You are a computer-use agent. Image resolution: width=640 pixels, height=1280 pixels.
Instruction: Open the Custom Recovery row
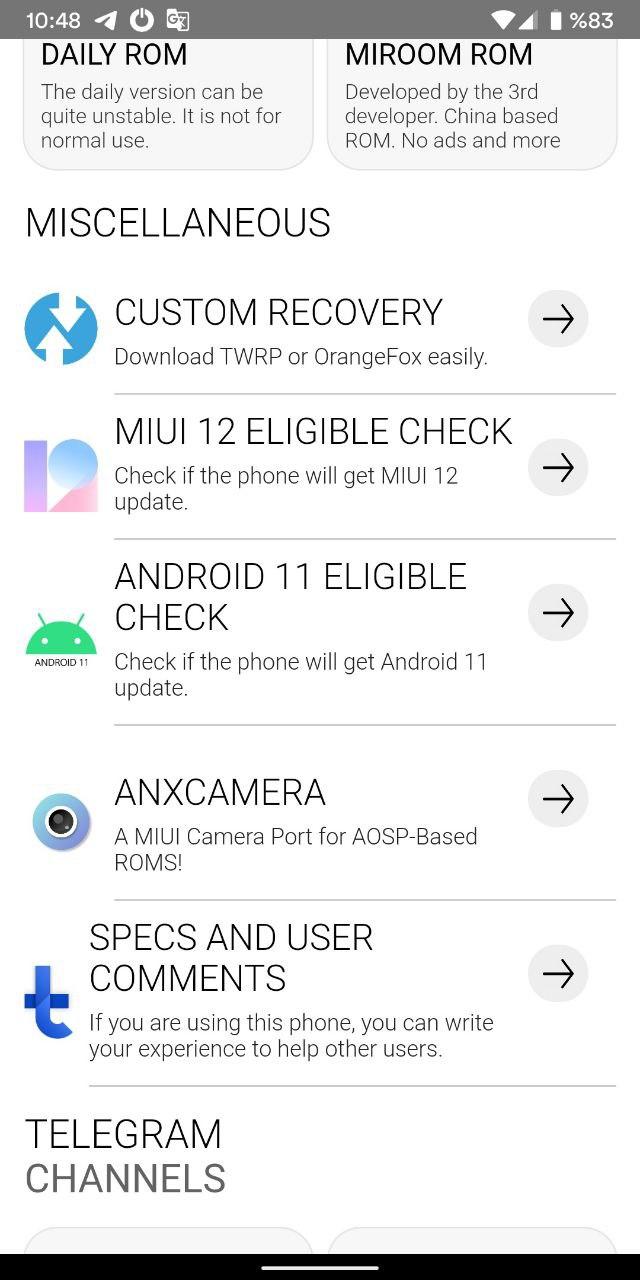[x=320, y=330]
